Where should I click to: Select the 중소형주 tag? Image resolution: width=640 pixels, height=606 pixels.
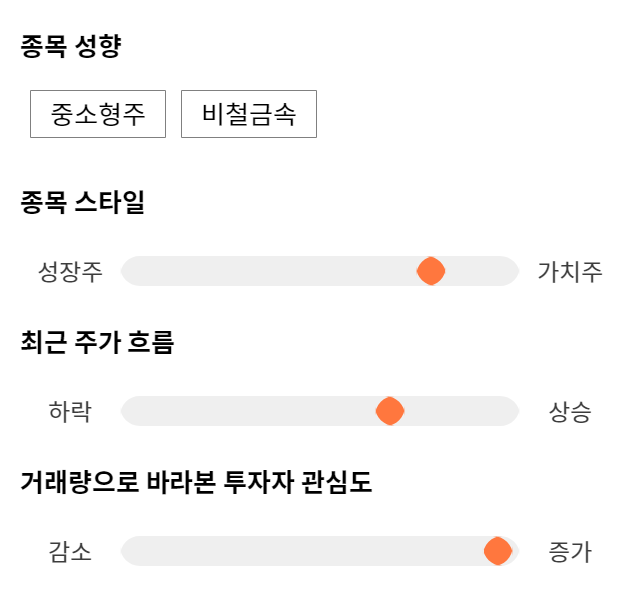(98, 114)
